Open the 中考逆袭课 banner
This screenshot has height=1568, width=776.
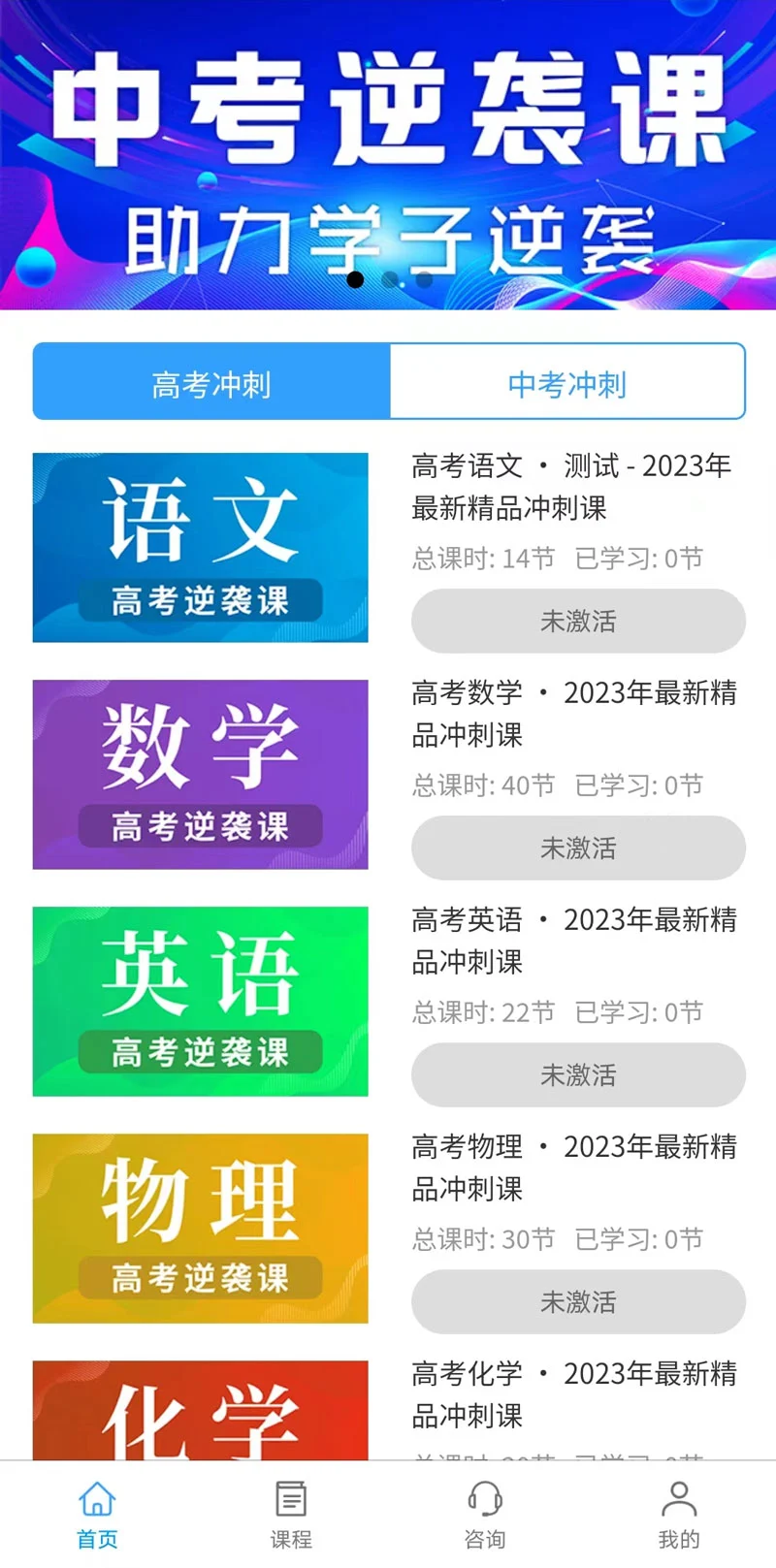[388, 155]
